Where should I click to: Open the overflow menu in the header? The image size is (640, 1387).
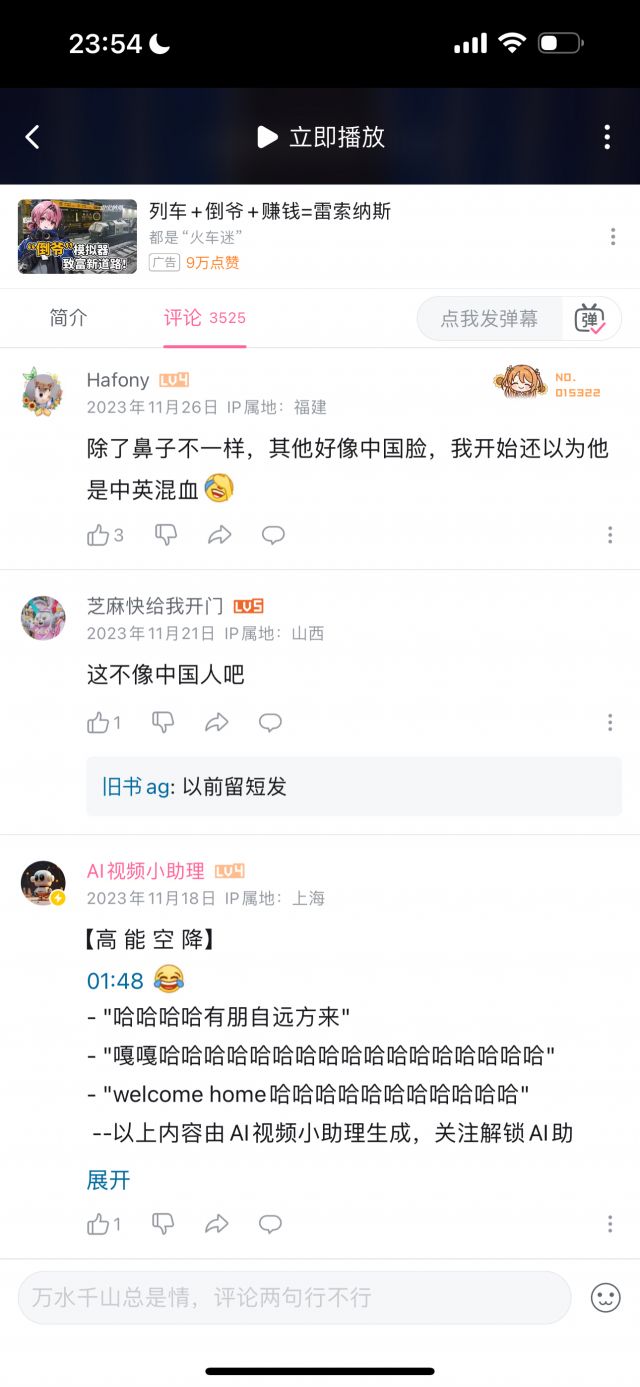tap(607, 137)
